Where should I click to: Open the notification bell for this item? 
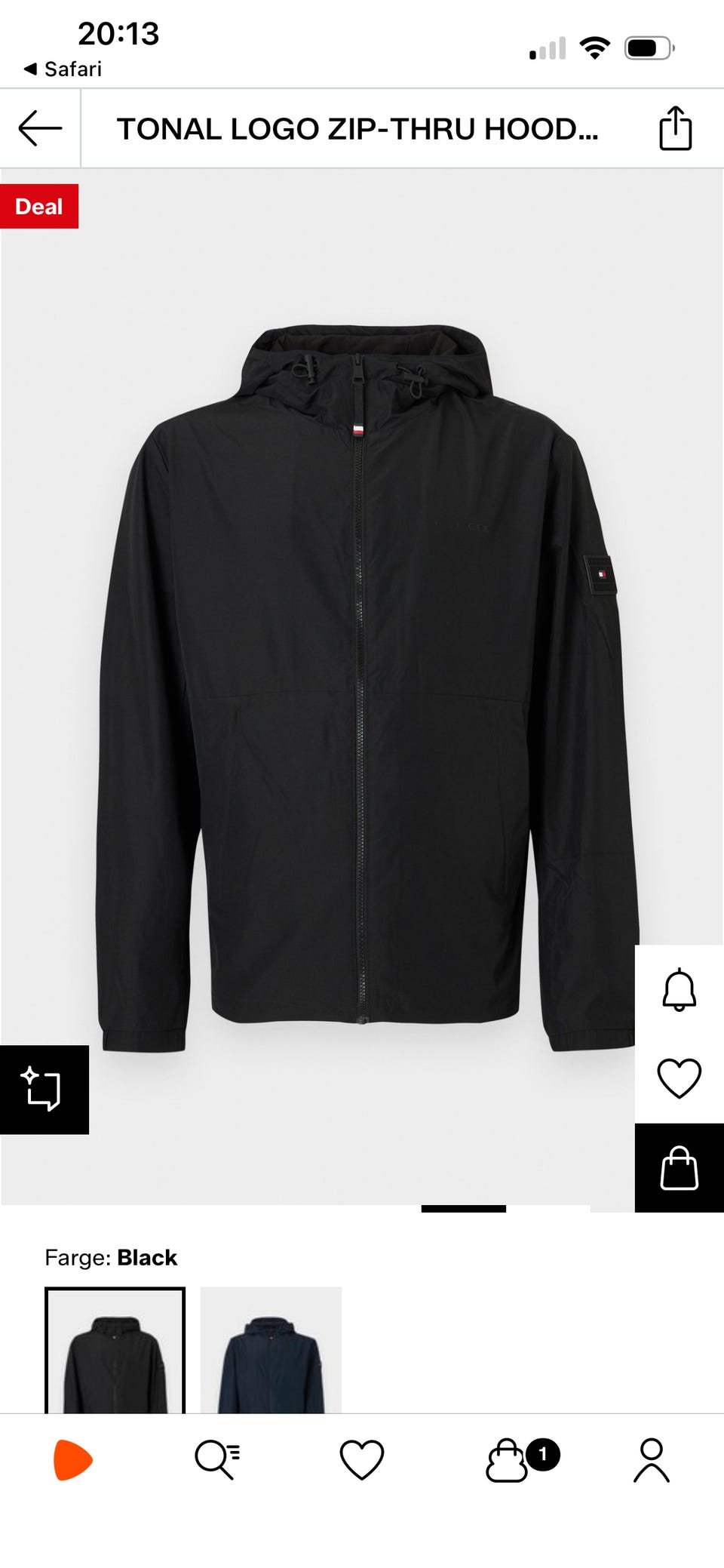(x=679, y=989)
